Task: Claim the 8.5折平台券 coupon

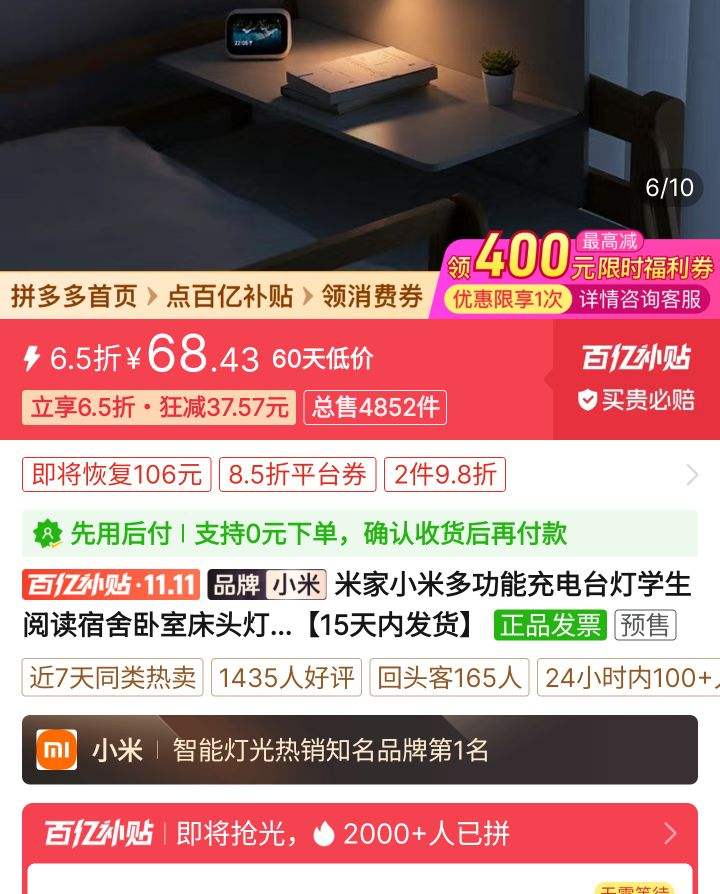Action: point(298,475)
